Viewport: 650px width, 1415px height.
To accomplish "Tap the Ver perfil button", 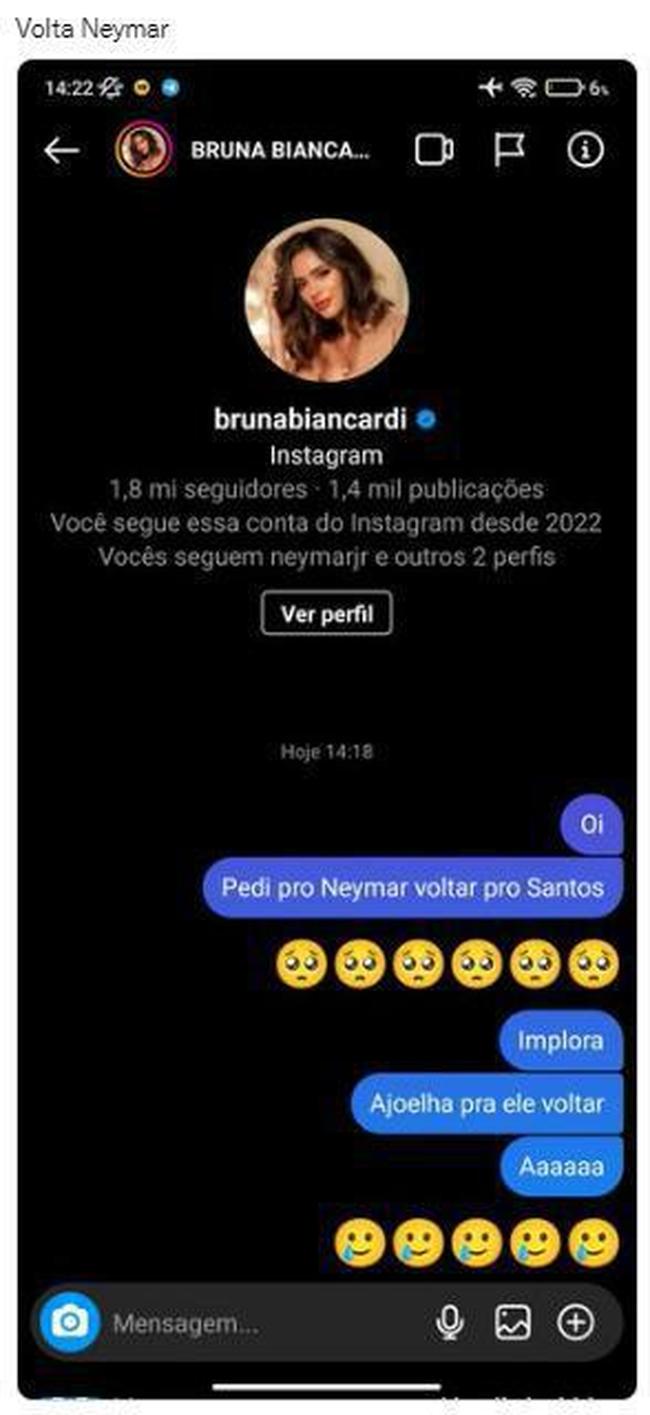I will tap(326, 613).
